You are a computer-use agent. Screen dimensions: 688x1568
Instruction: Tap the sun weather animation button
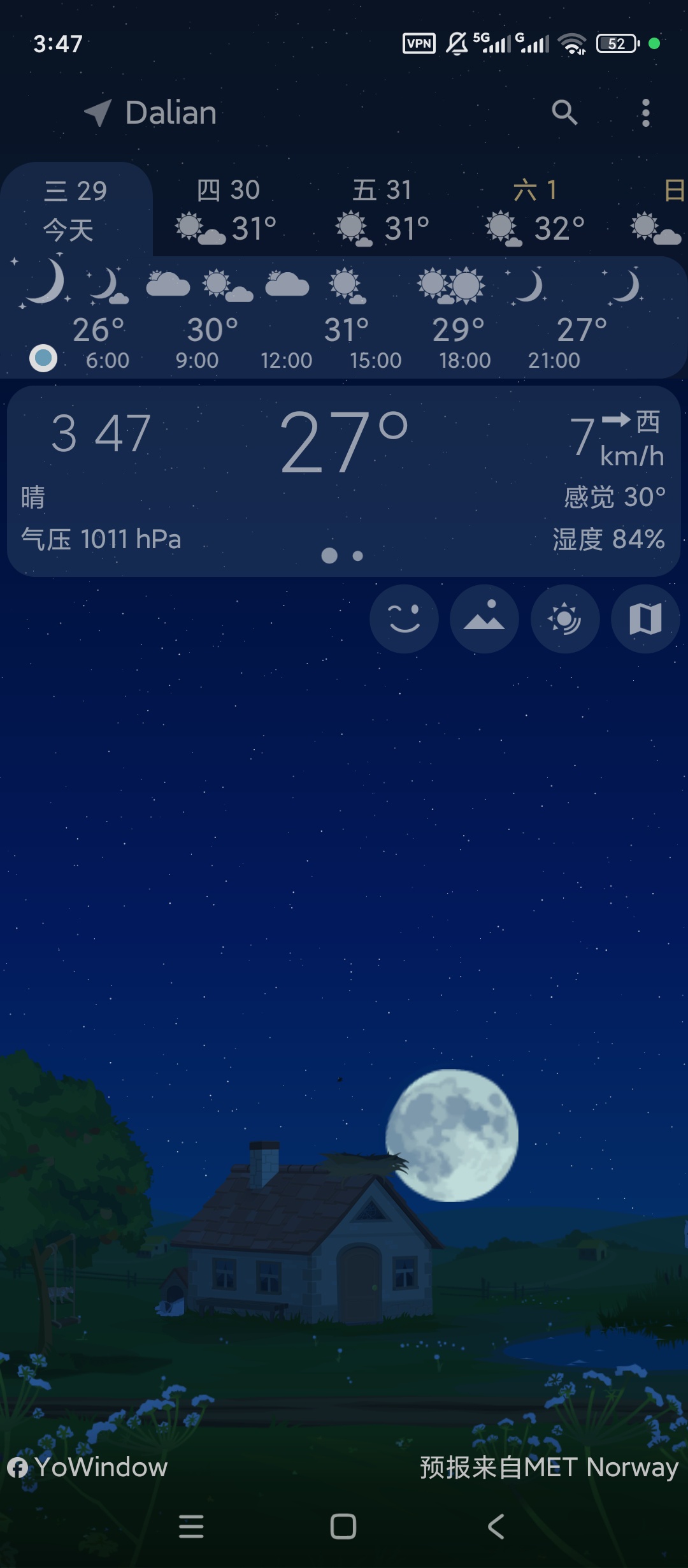tap(565, 619)
